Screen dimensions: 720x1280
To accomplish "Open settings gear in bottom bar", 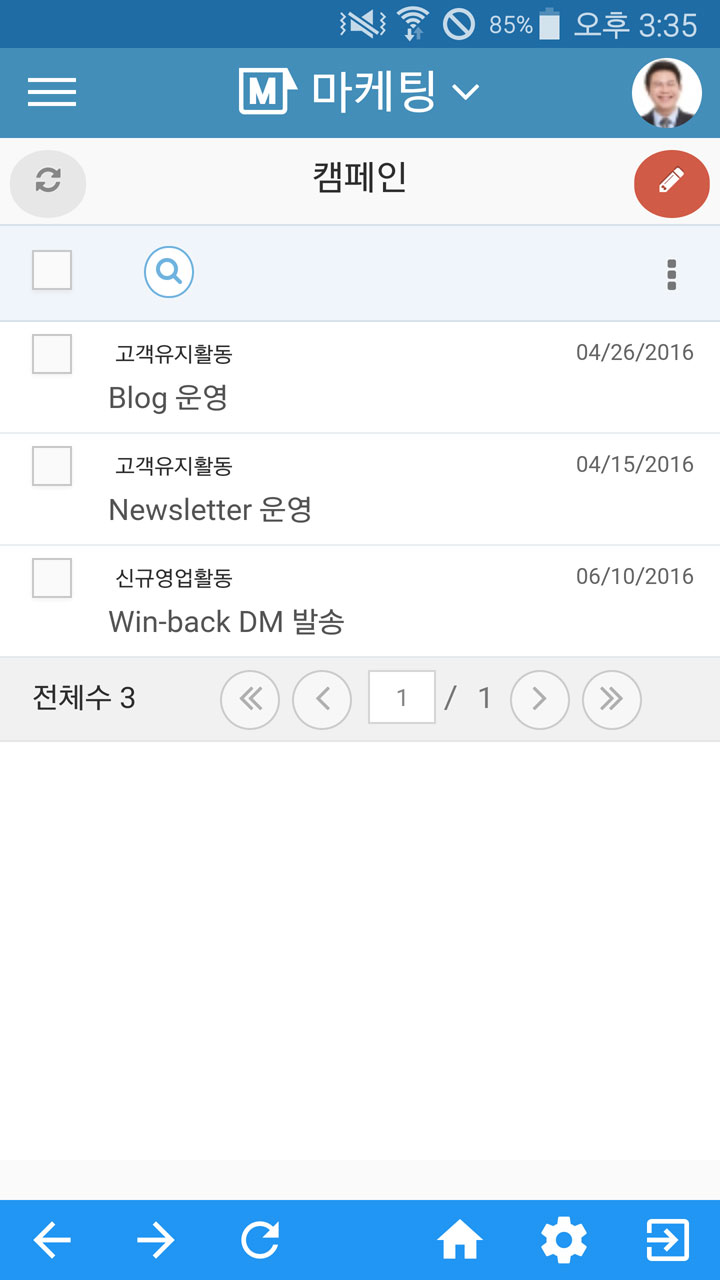I will coord(564,1241).
